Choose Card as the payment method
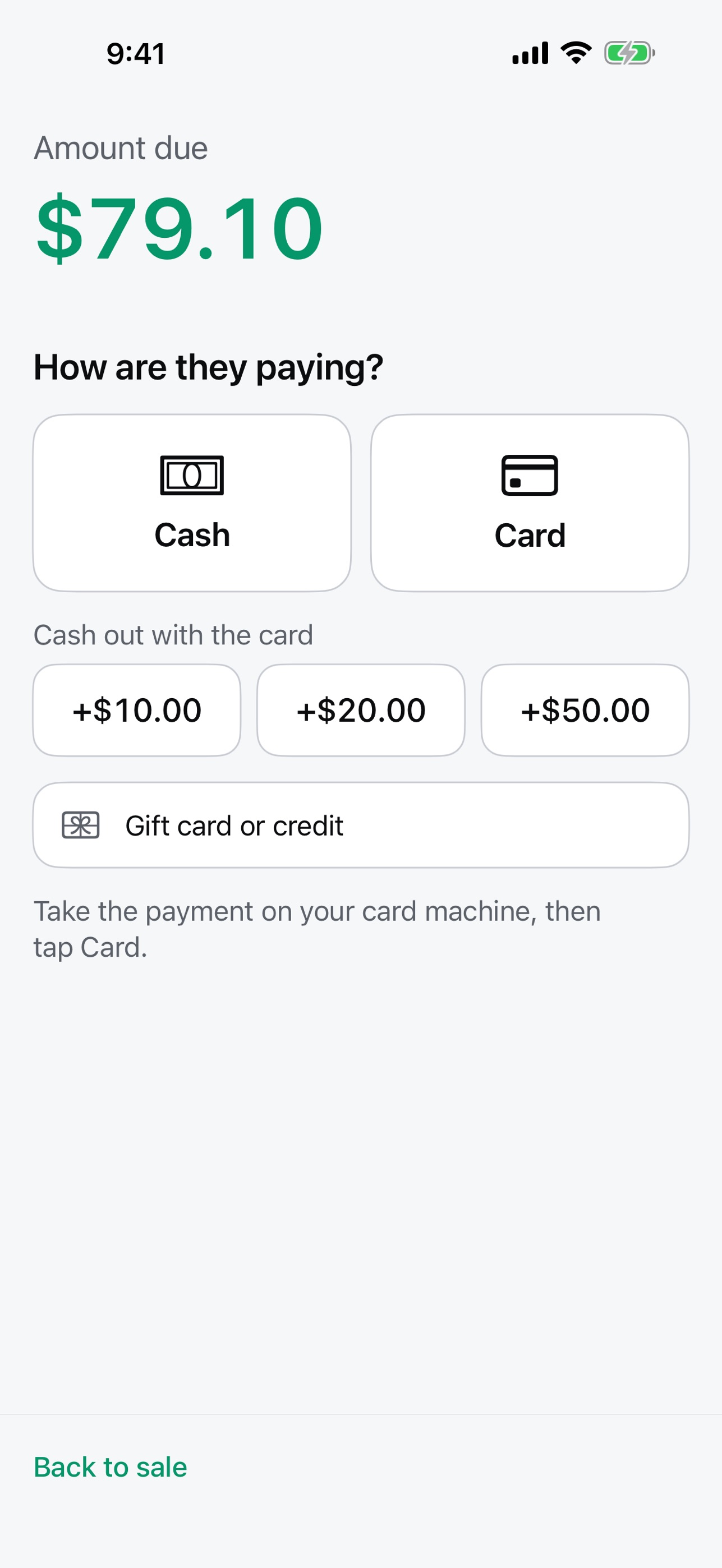 click(x=530, y=503)
